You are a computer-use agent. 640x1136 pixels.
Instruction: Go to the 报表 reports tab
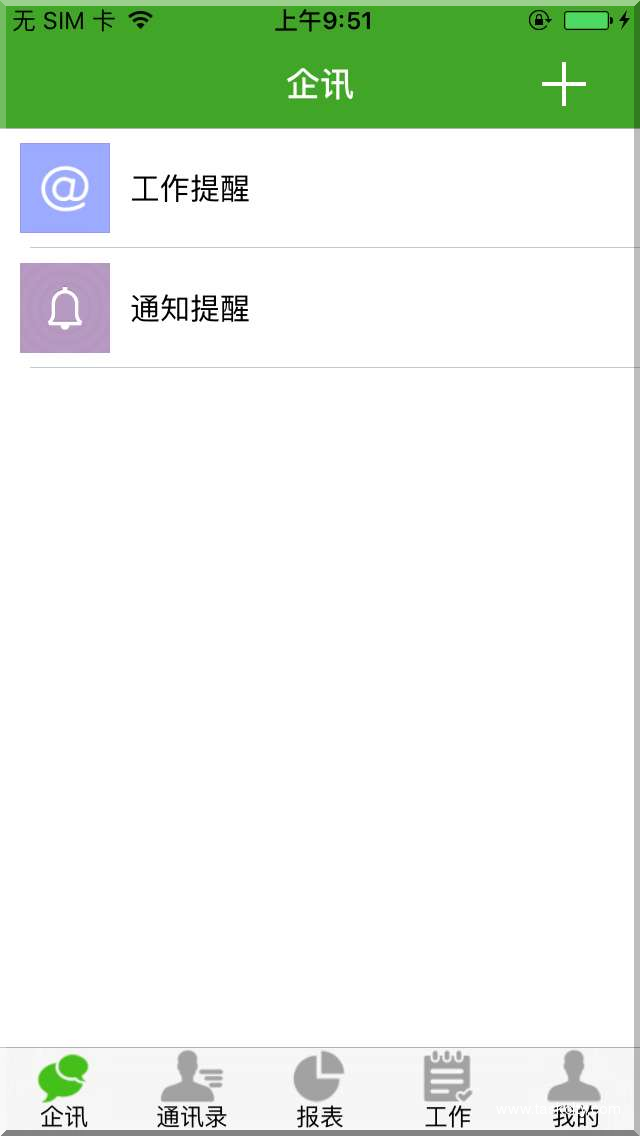click(320, 1090)
